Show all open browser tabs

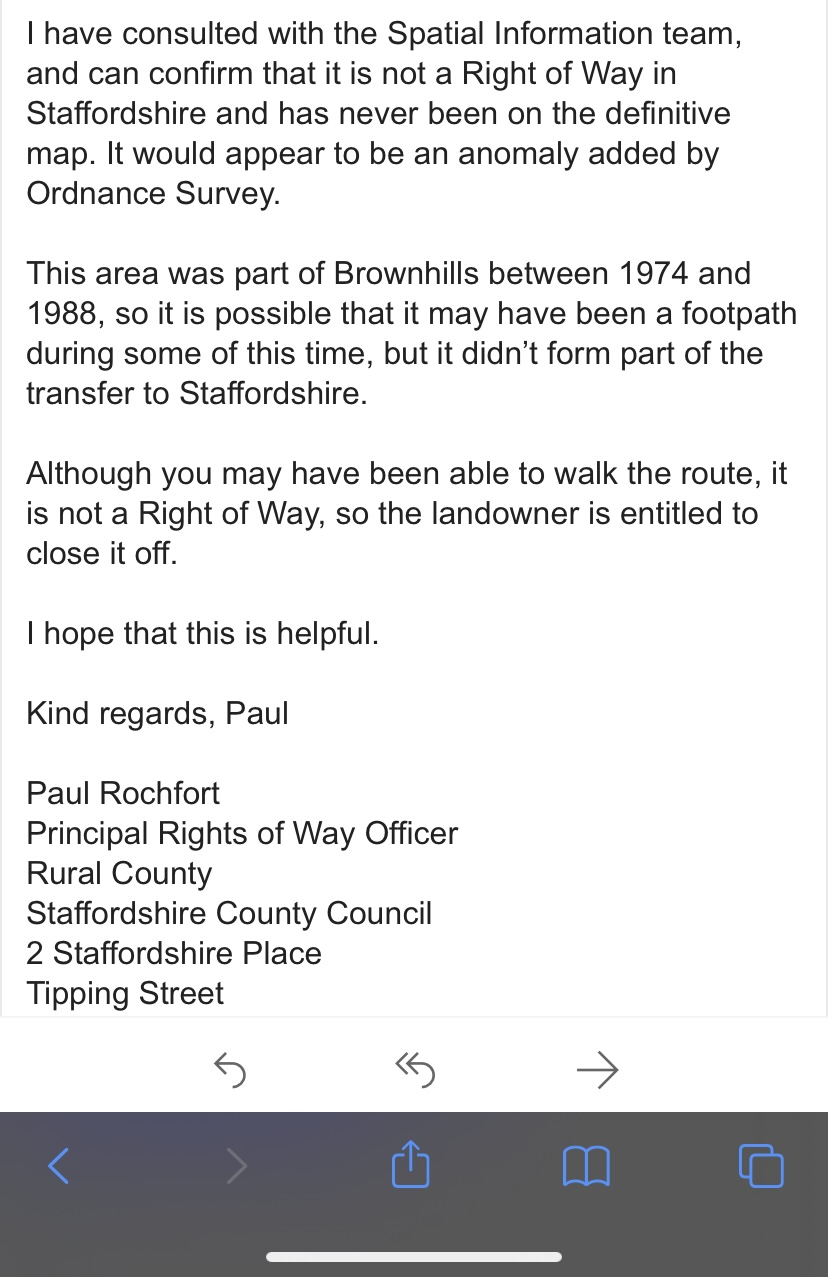point(761,1166)
